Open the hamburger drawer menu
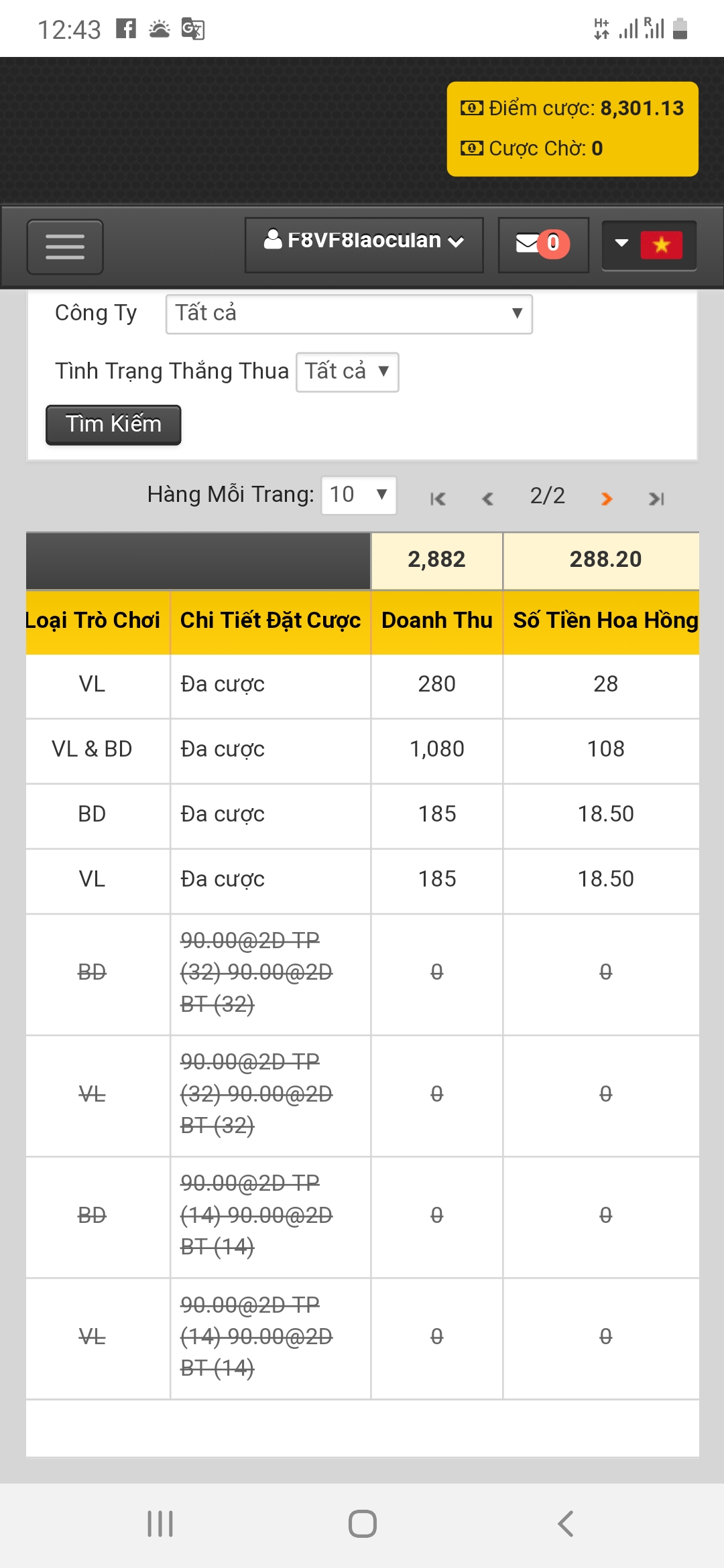 click(x=65, y=247)
